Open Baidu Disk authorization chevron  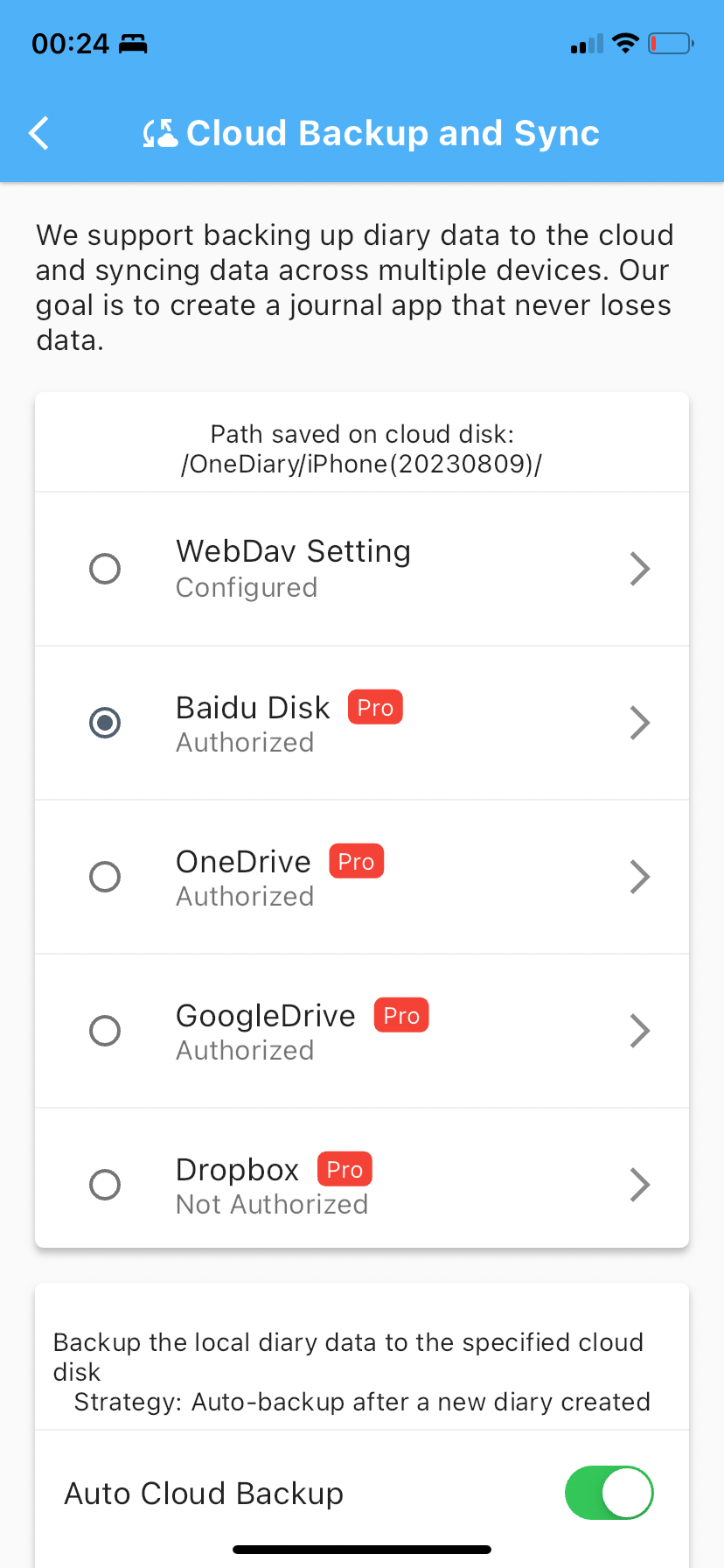coord(639,723)
